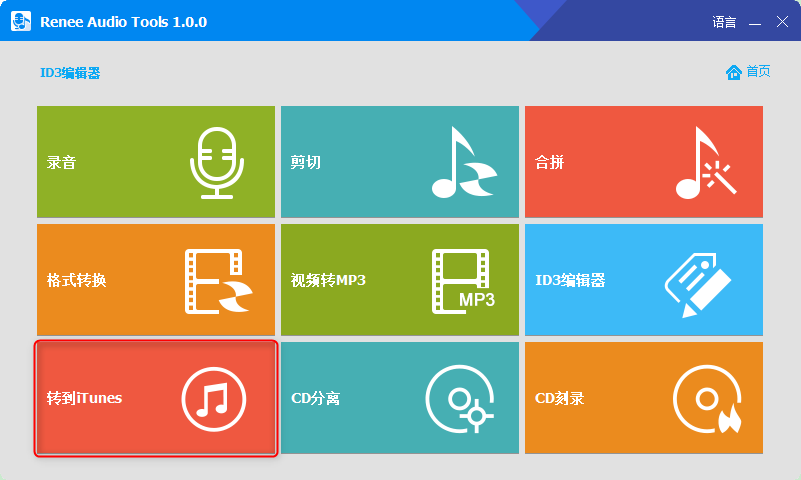Open the CD分离 ripping tile
This screenshot has width=801, height=480.
(399, 398)
